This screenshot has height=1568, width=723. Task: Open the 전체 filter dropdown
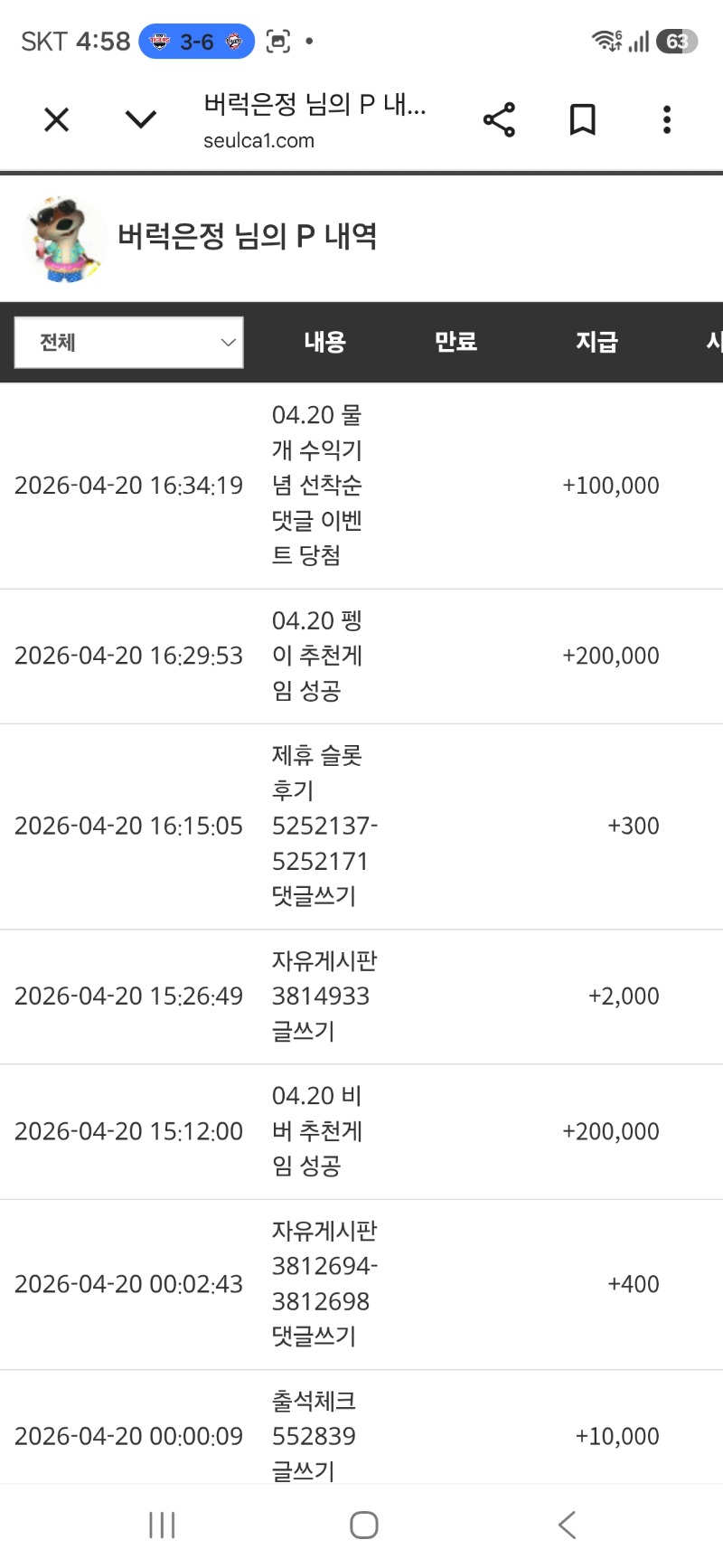pyautogui.click(x=129, y=343)
